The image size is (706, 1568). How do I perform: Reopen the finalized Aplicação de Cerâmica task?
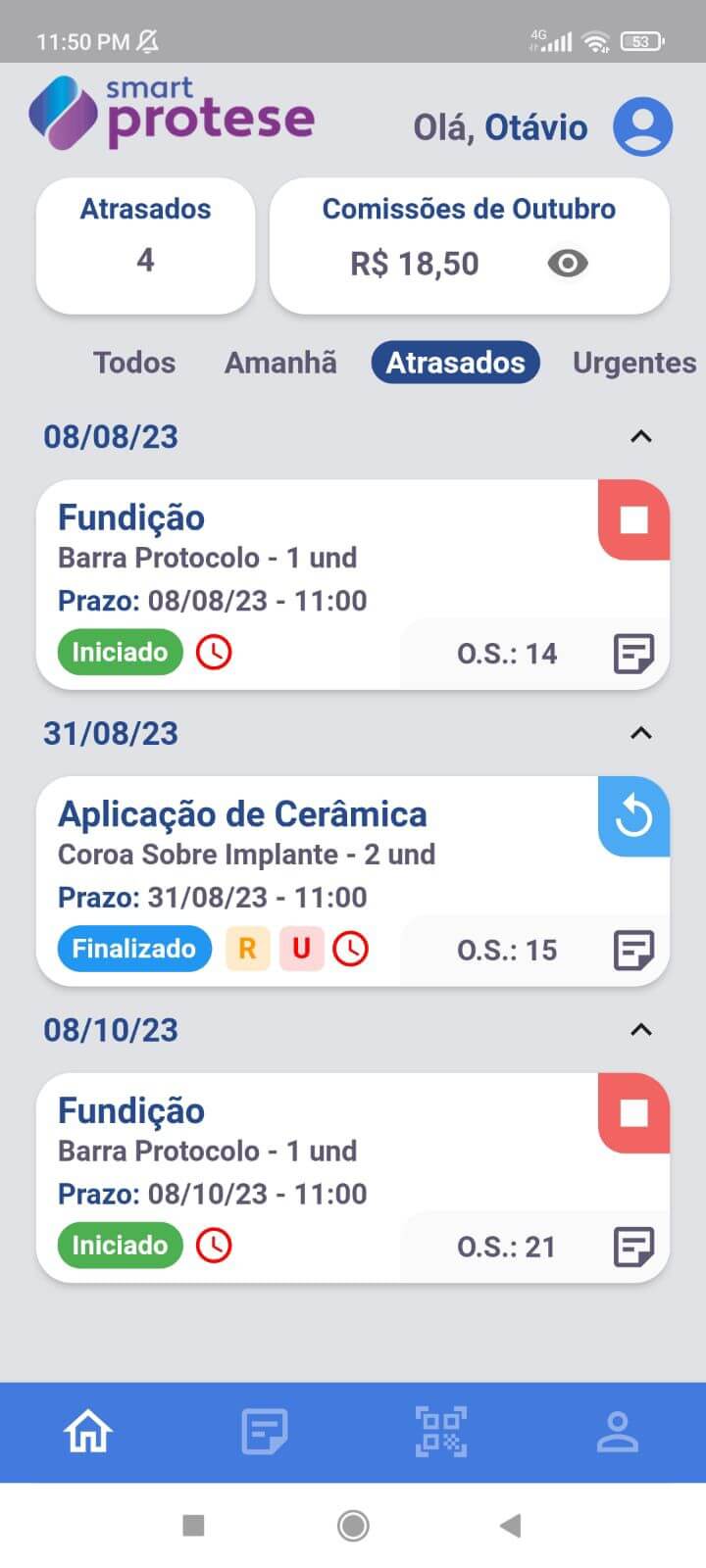pyautogui.click(x=633, y=816)
